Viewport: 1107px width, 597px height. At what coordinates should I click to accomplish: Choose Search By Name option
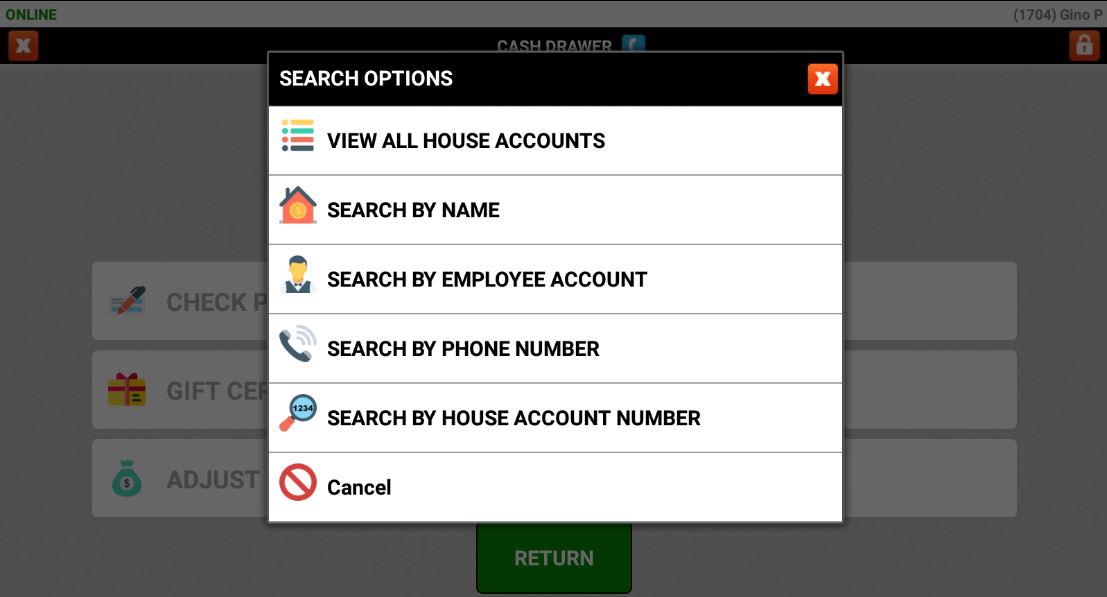pos(555,210)
